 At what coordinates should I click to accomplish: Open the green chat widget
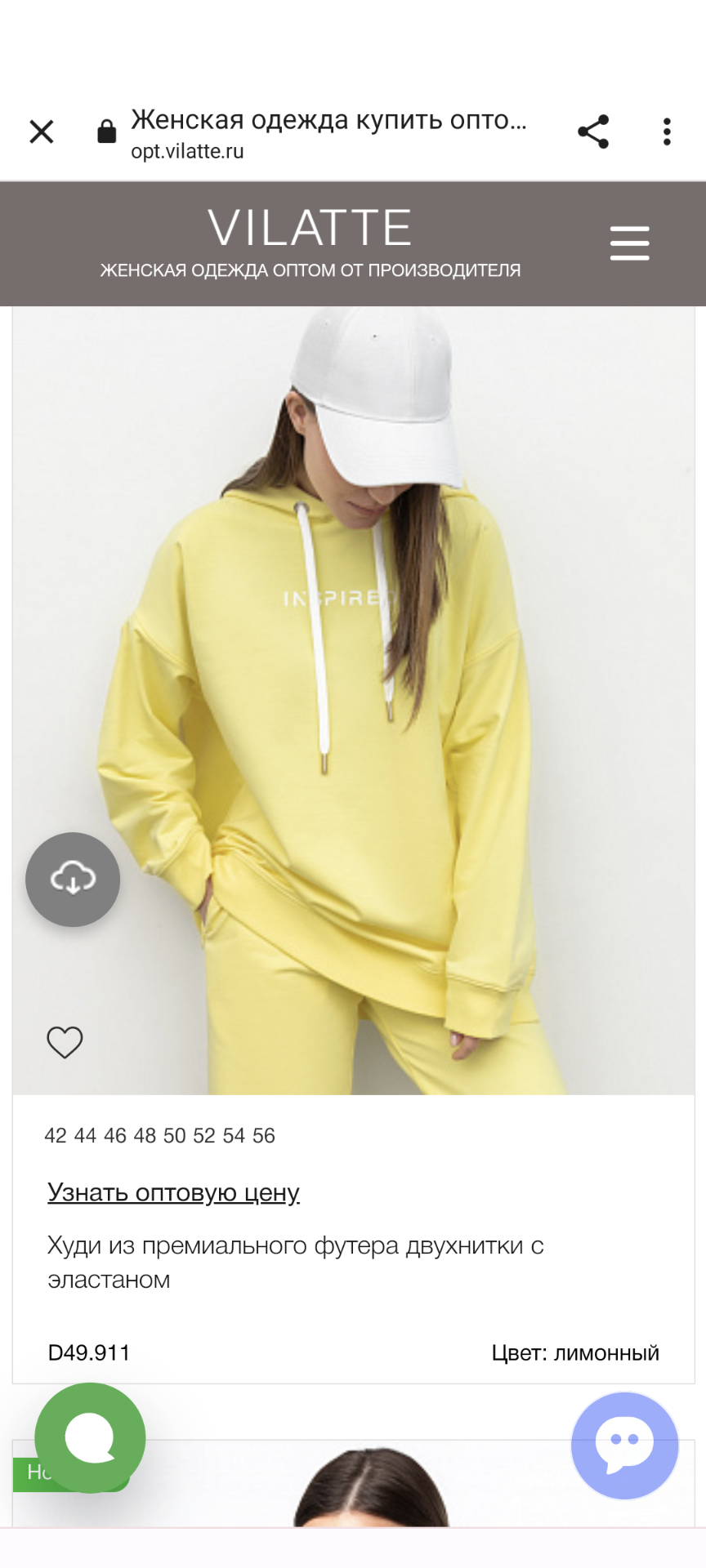90,1437
